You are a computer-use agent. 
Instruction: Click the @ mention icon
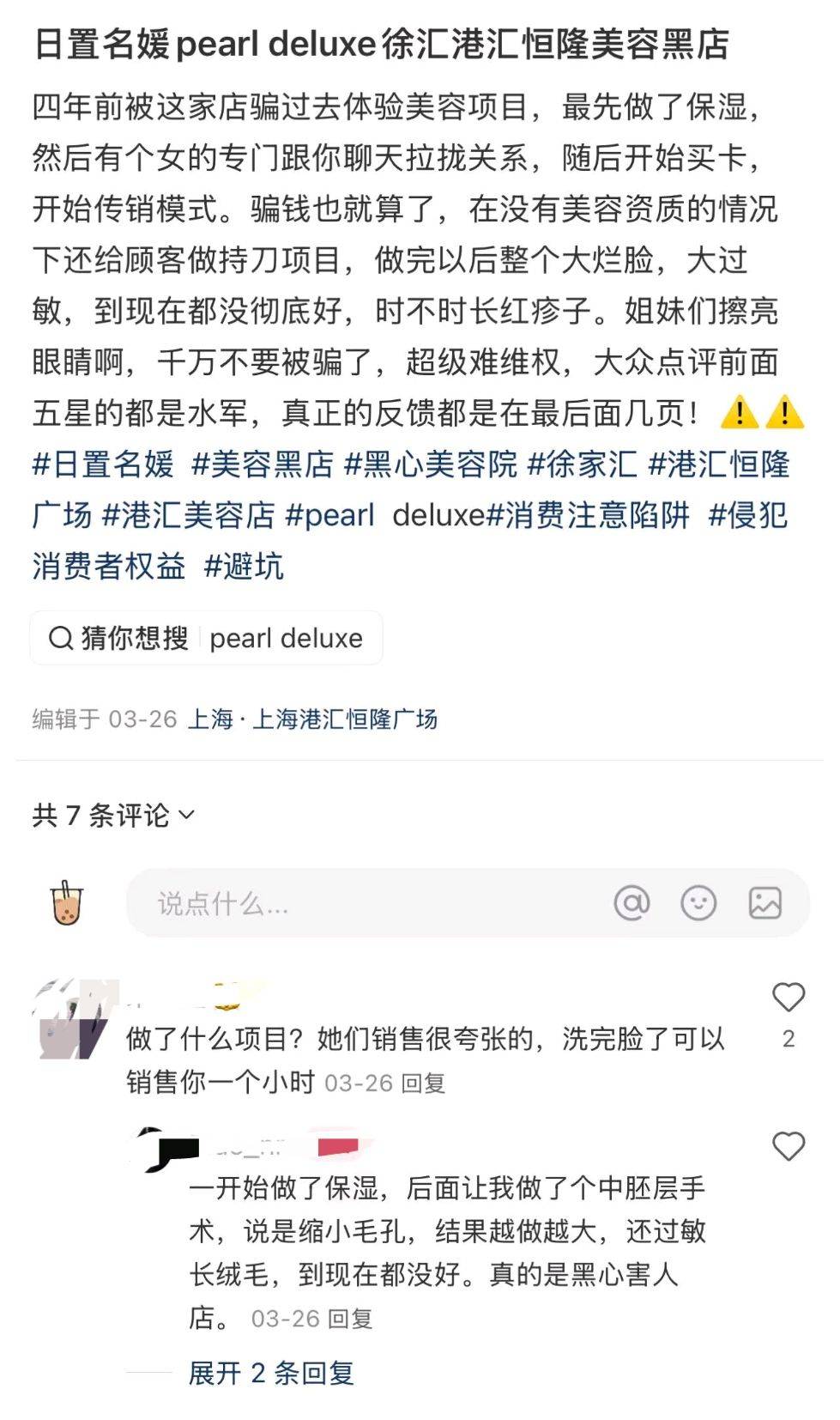coord(633,904)
